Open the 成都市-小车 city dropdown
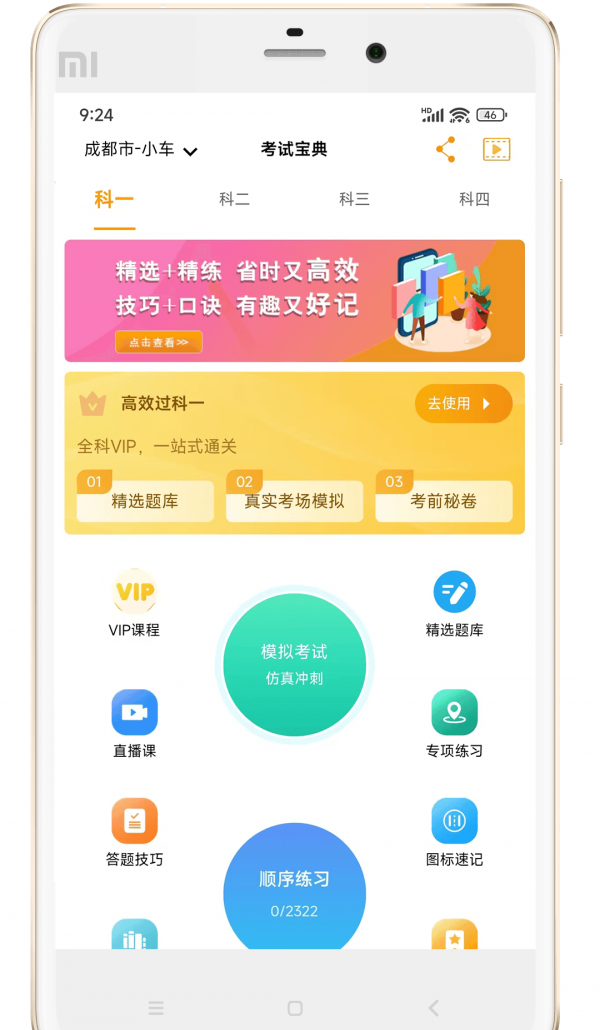Screen dimensions: 600x1030 click(x=140, y=150)
